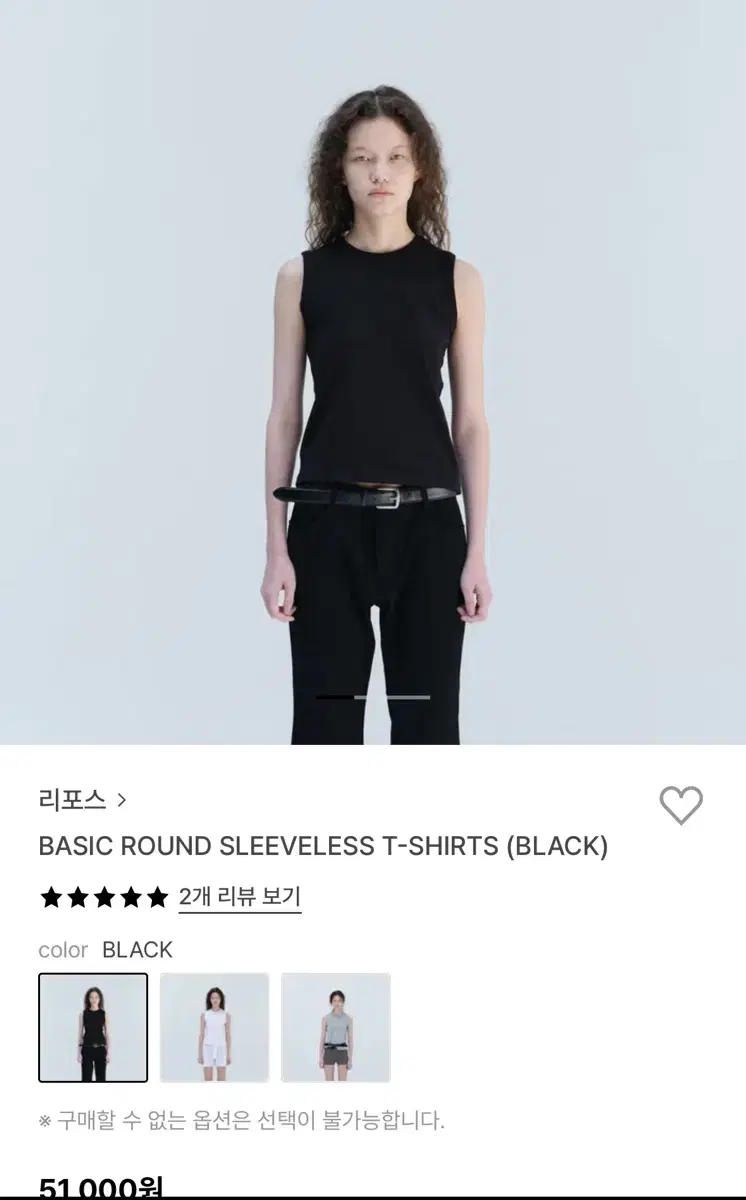
Task: Click the chevron next to 리포스
Action: (x=123, y=800)
